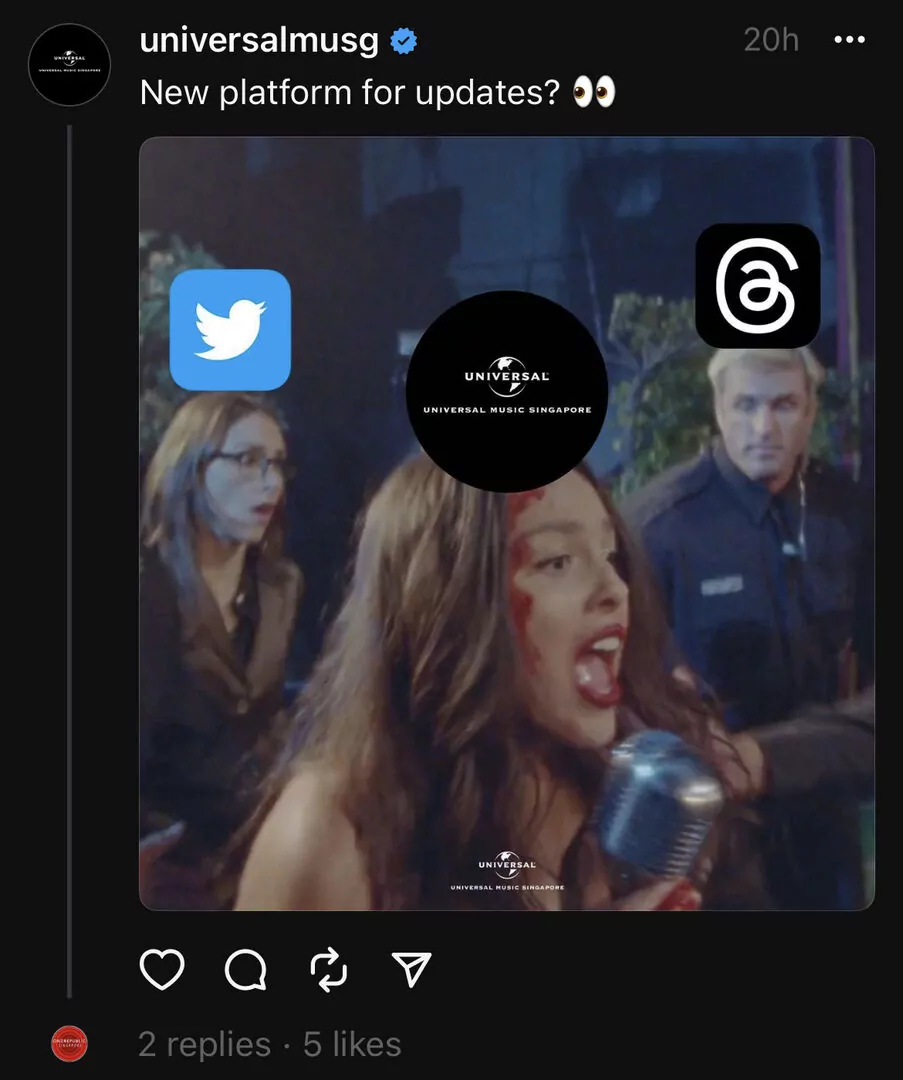Viewport: 903px width, 1080px height.
Task: Share the post via paper plane icon
Action: tap(411, 968)
